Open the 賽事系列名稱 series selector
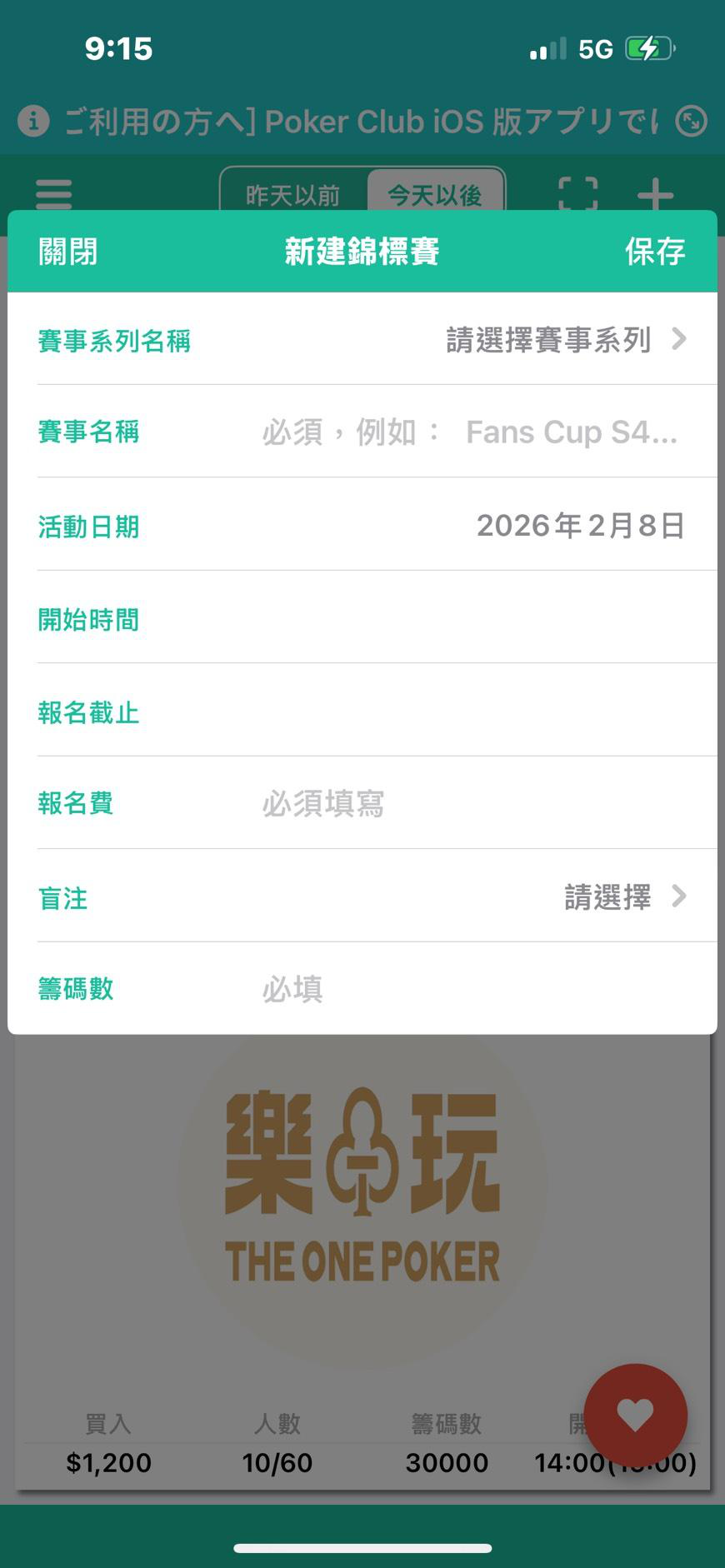The height and width of the screenshot is (1568, 725). tap(565, 340)
